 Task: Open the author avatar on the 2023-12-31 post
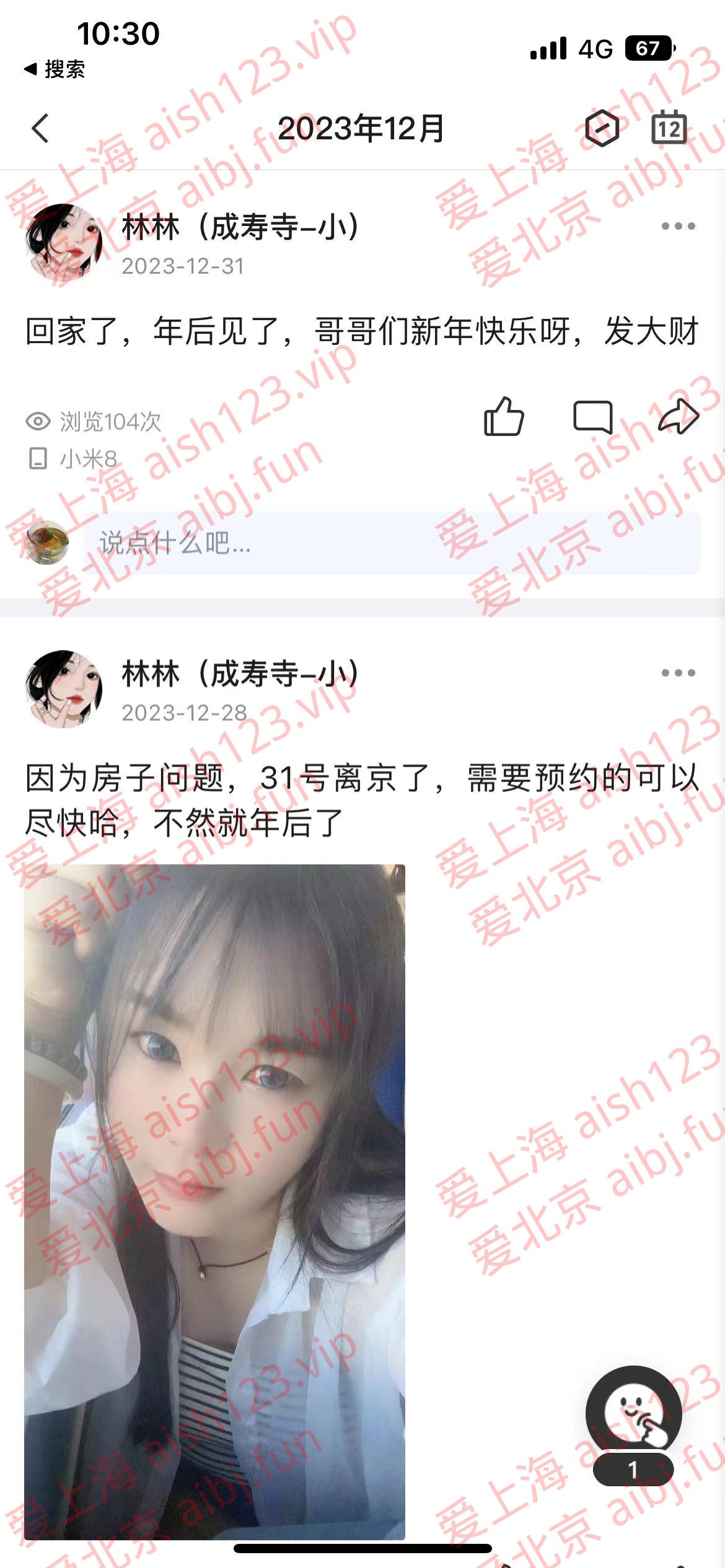64,242
